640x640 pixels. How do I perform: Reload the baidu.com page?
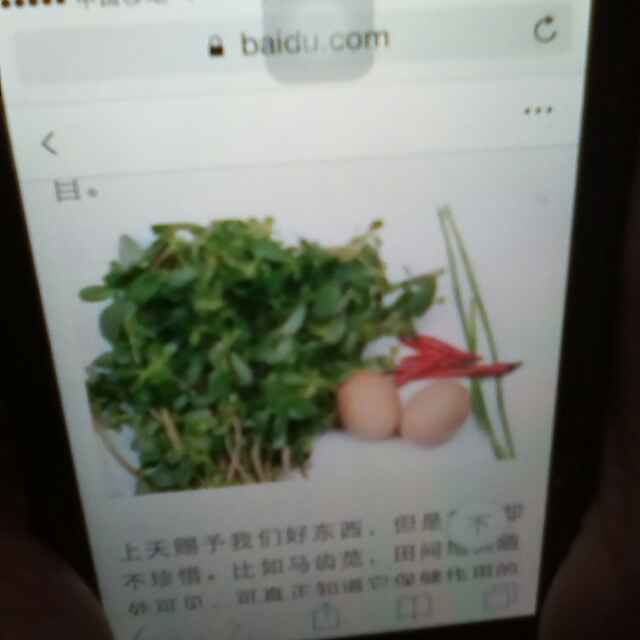[544, 30]
